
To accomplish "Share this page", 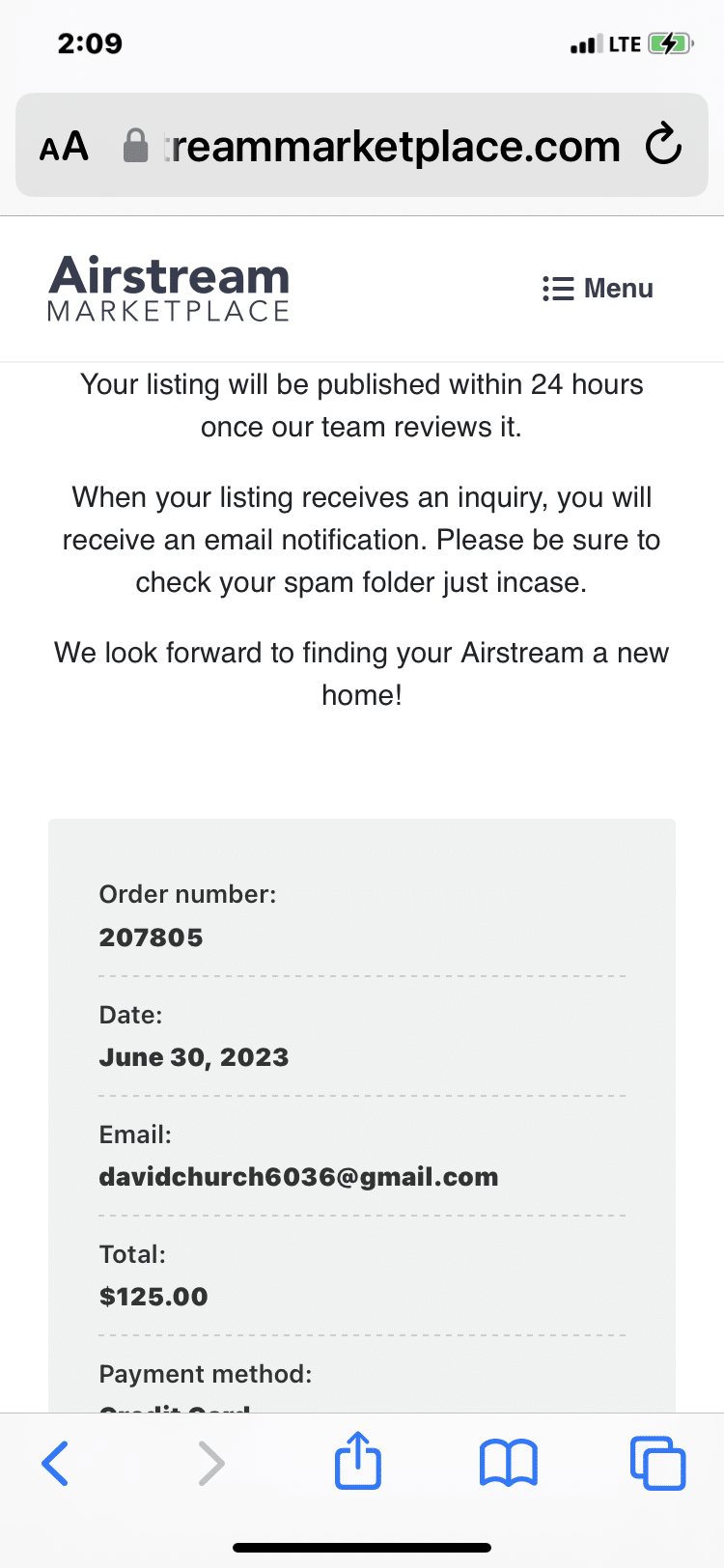I will 358,1460.
